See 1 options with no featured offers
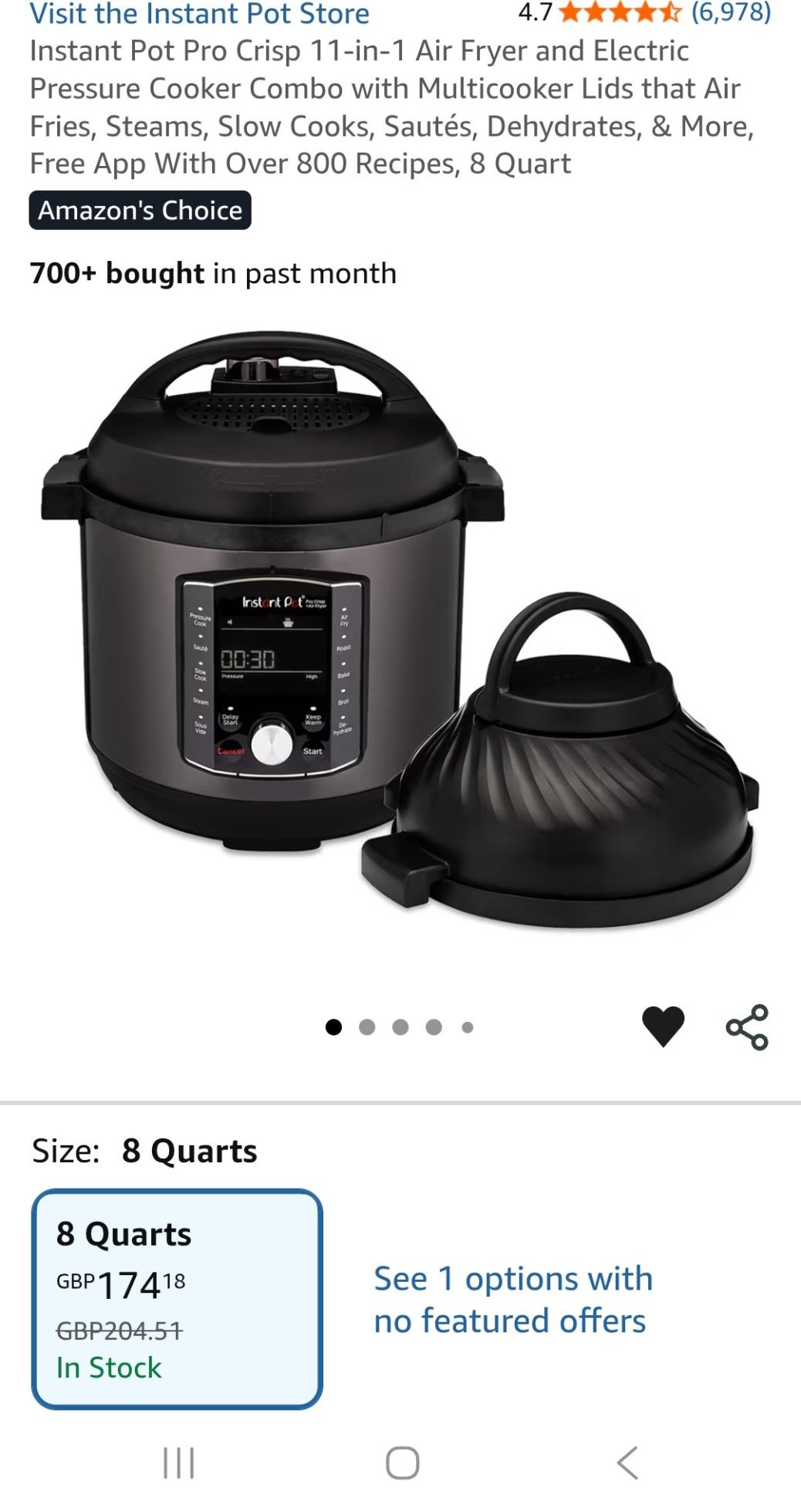The height and width of the screenshot is (1512, 801). coord(513,1300)
